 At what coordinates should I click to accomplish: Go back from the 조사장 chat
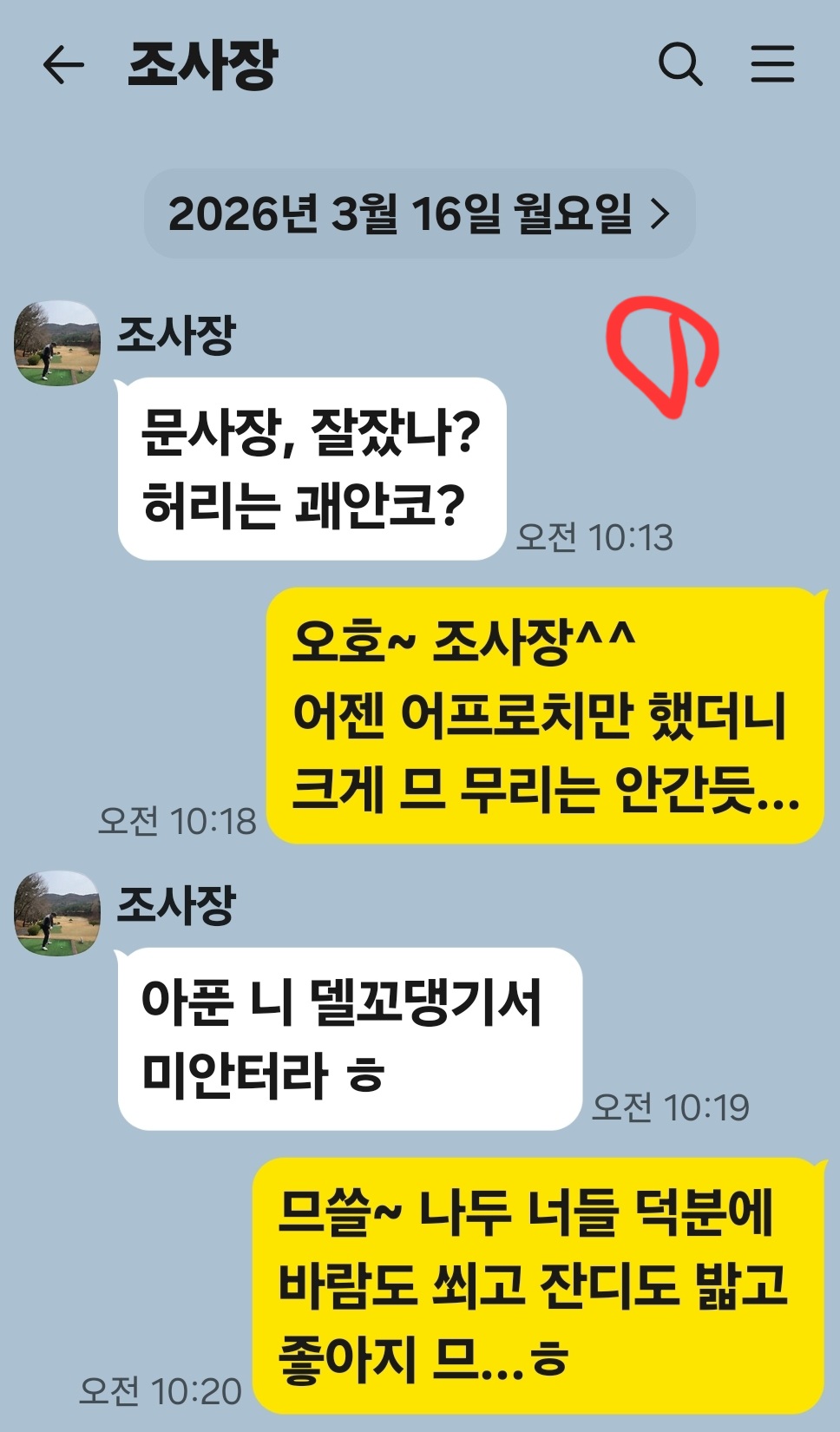[62, 65]
